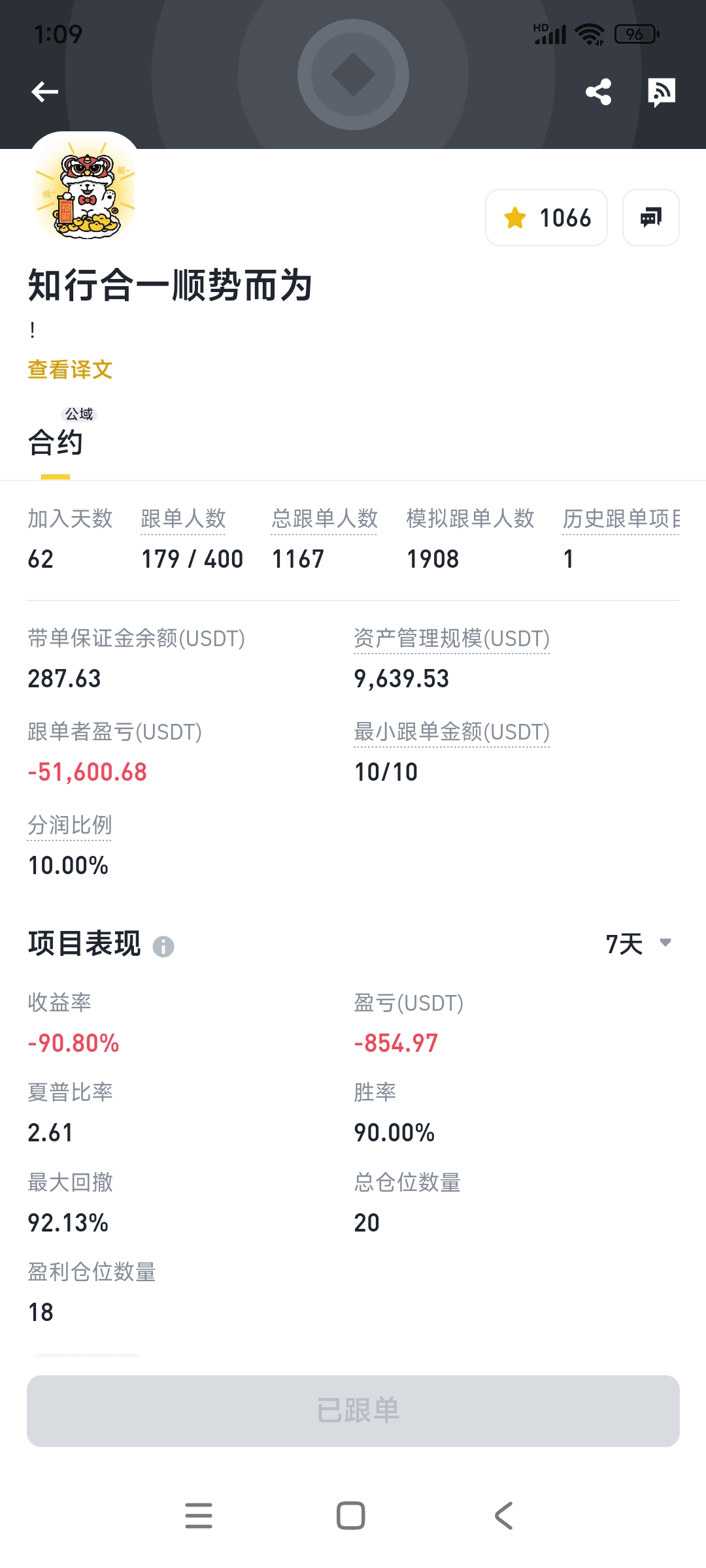Tap the feed subscribe icon in top bar
This screenshot has height=1568, width=706.
[x=661, y=92]
